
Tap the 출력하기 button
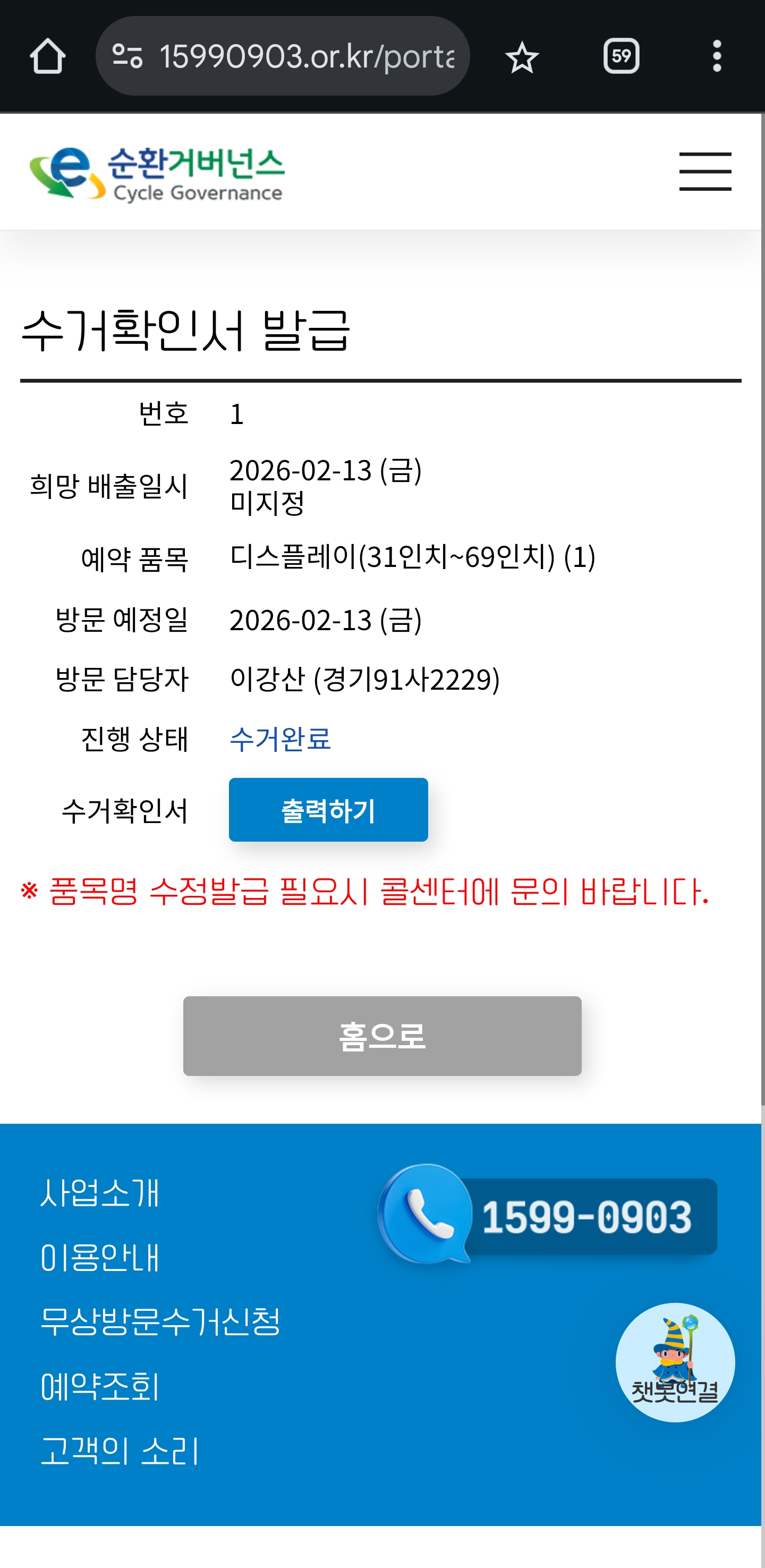328,810
